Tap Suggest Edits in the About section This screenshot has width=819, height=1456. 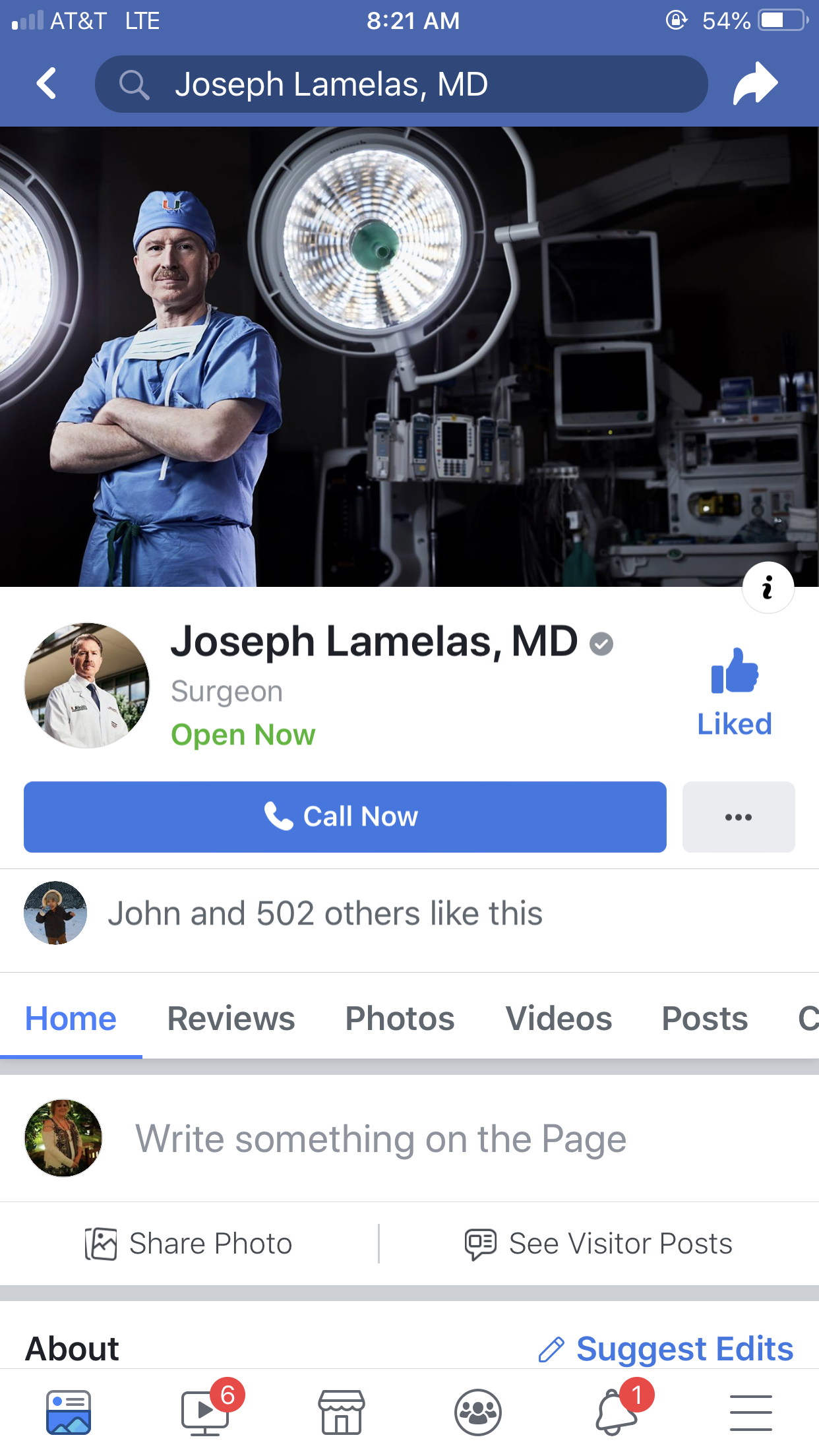[666, 1349]
